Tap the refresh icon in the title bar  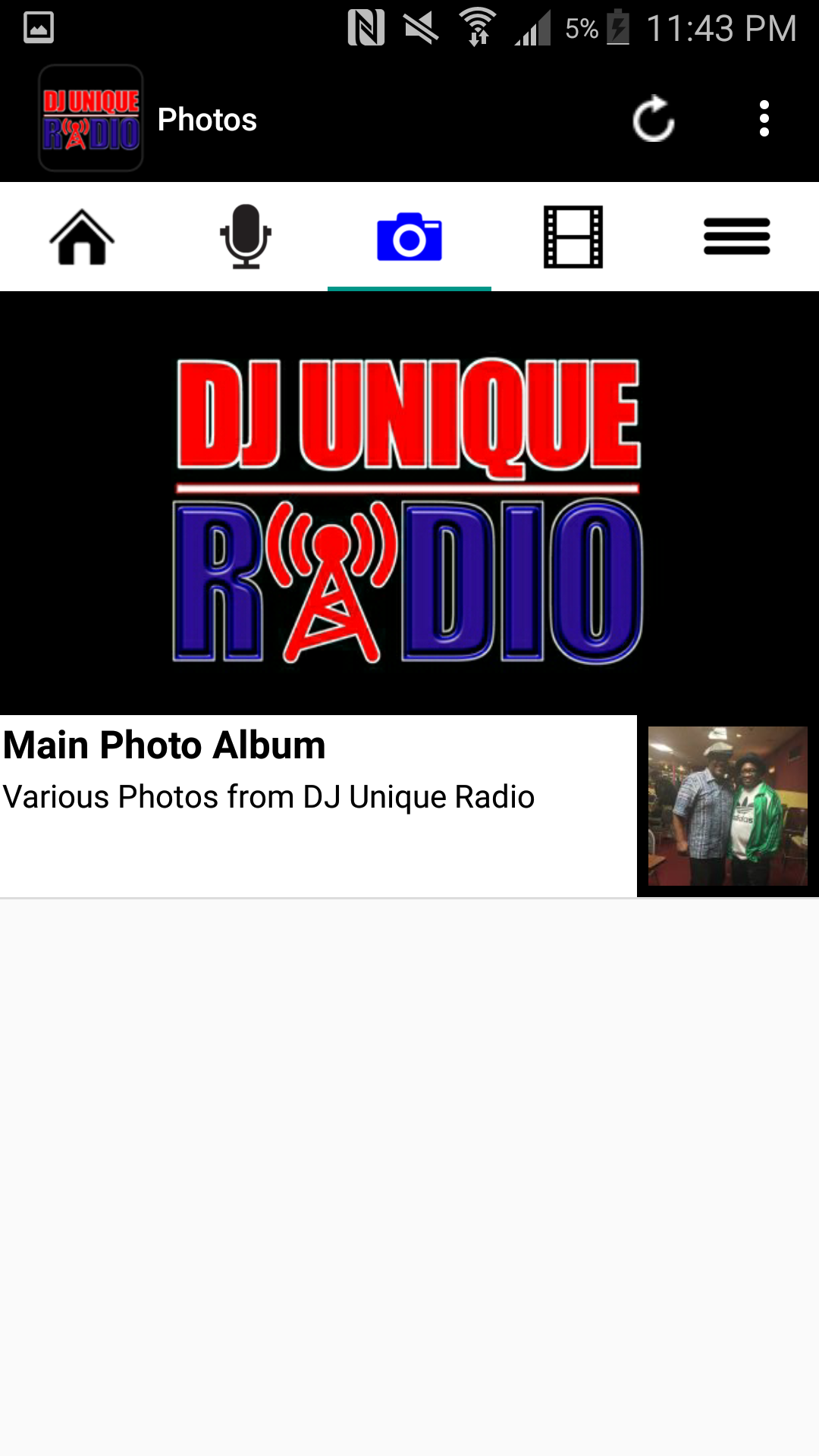[652, 119]
